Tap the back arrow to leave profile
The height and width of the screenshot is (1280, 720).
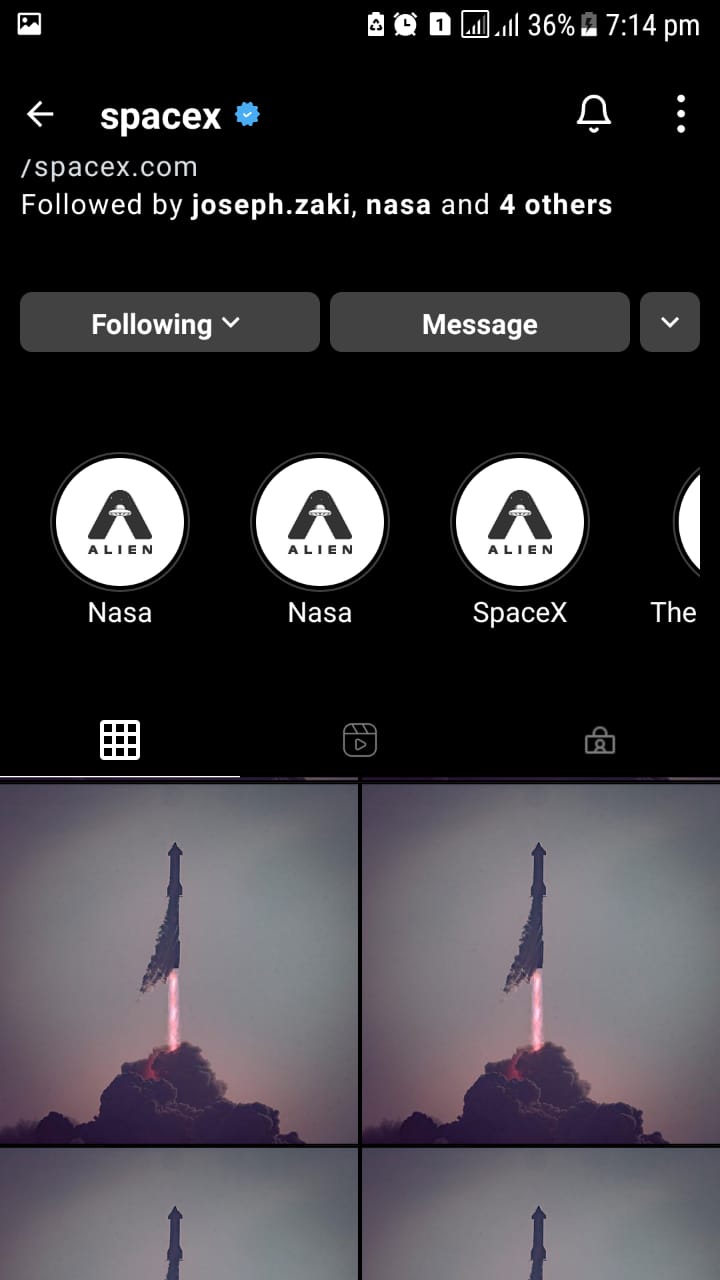coord(40,114)
